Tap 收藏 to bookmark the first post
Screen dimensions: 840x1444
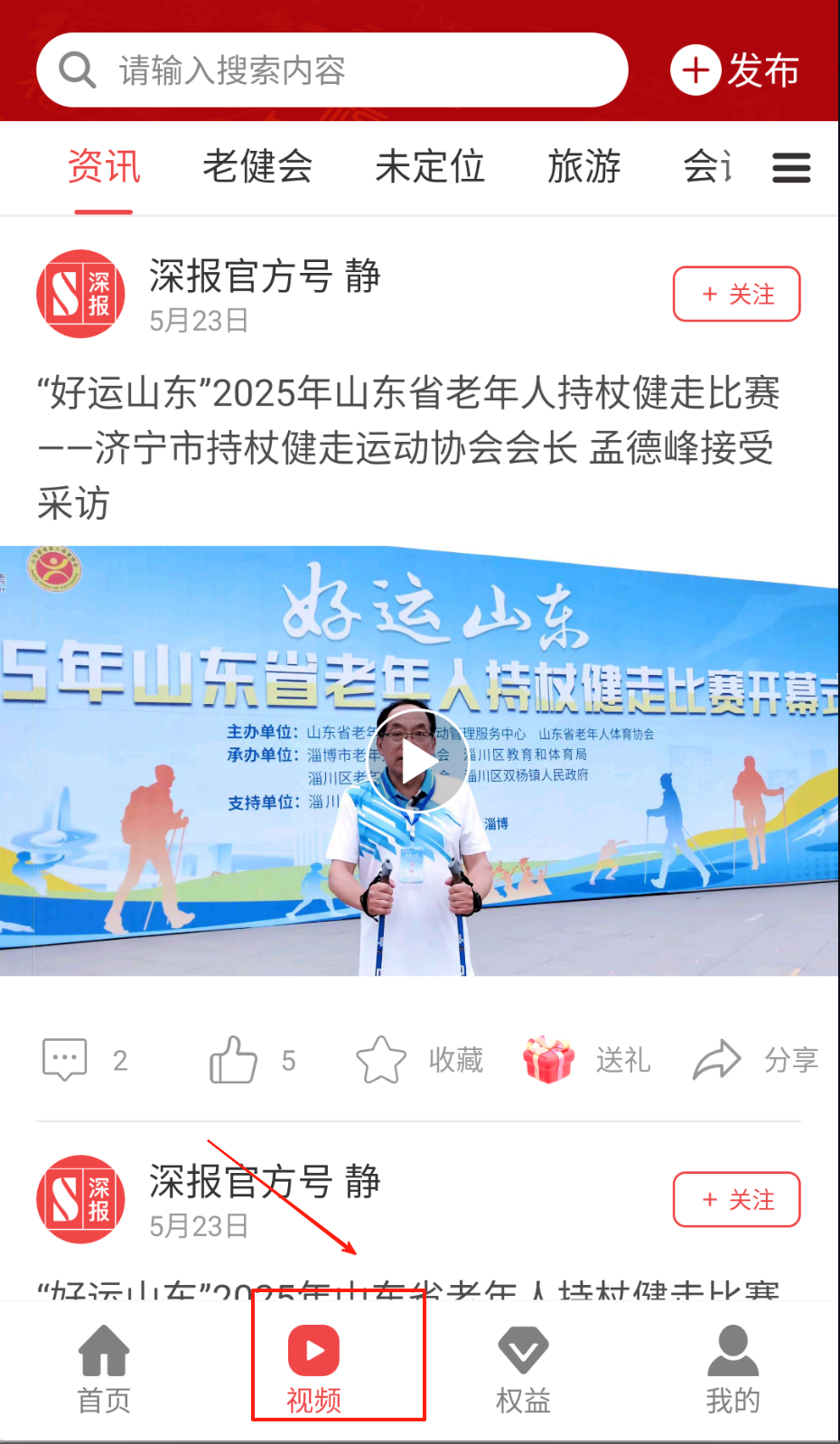pyautogui.click(x=419, y=1059)
